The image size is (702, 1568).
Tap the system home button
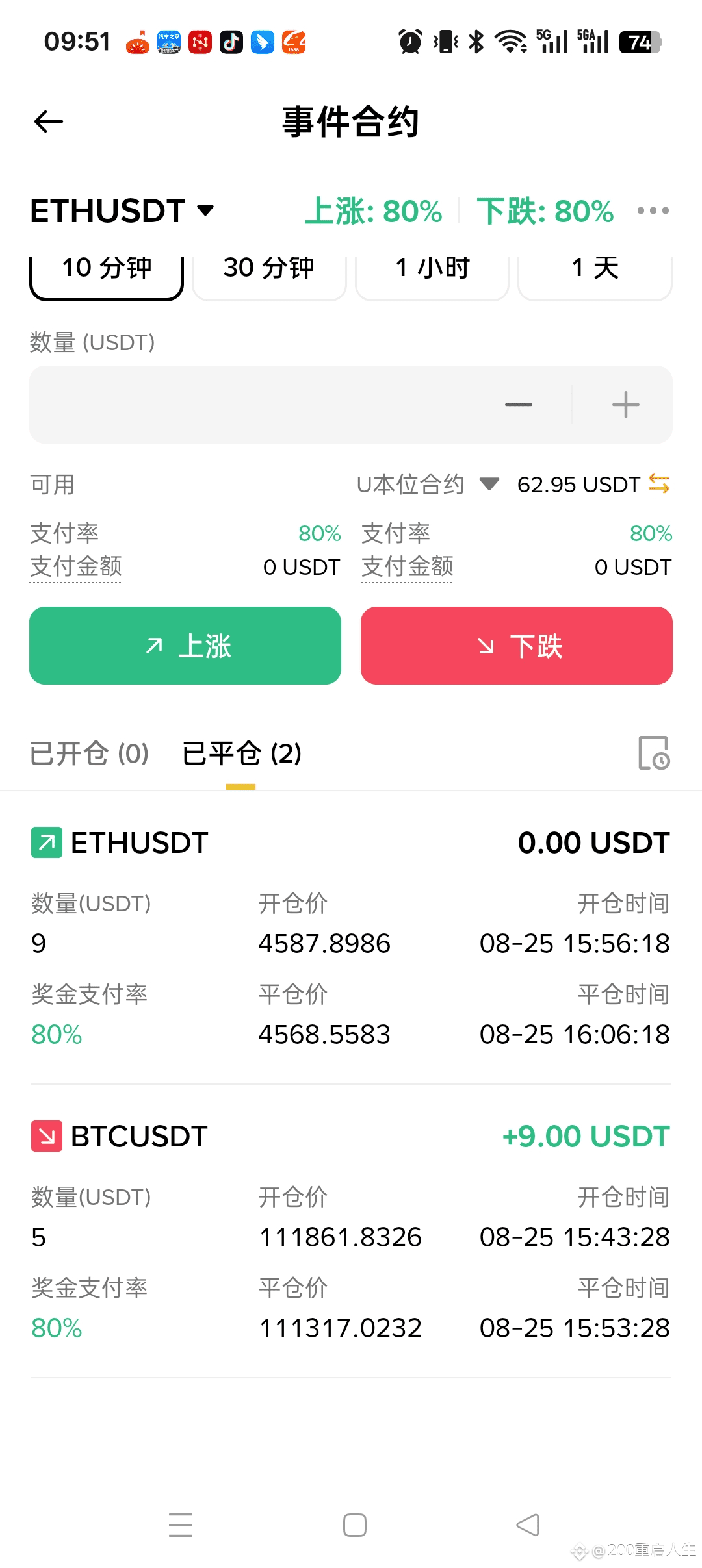point(355,1524)
